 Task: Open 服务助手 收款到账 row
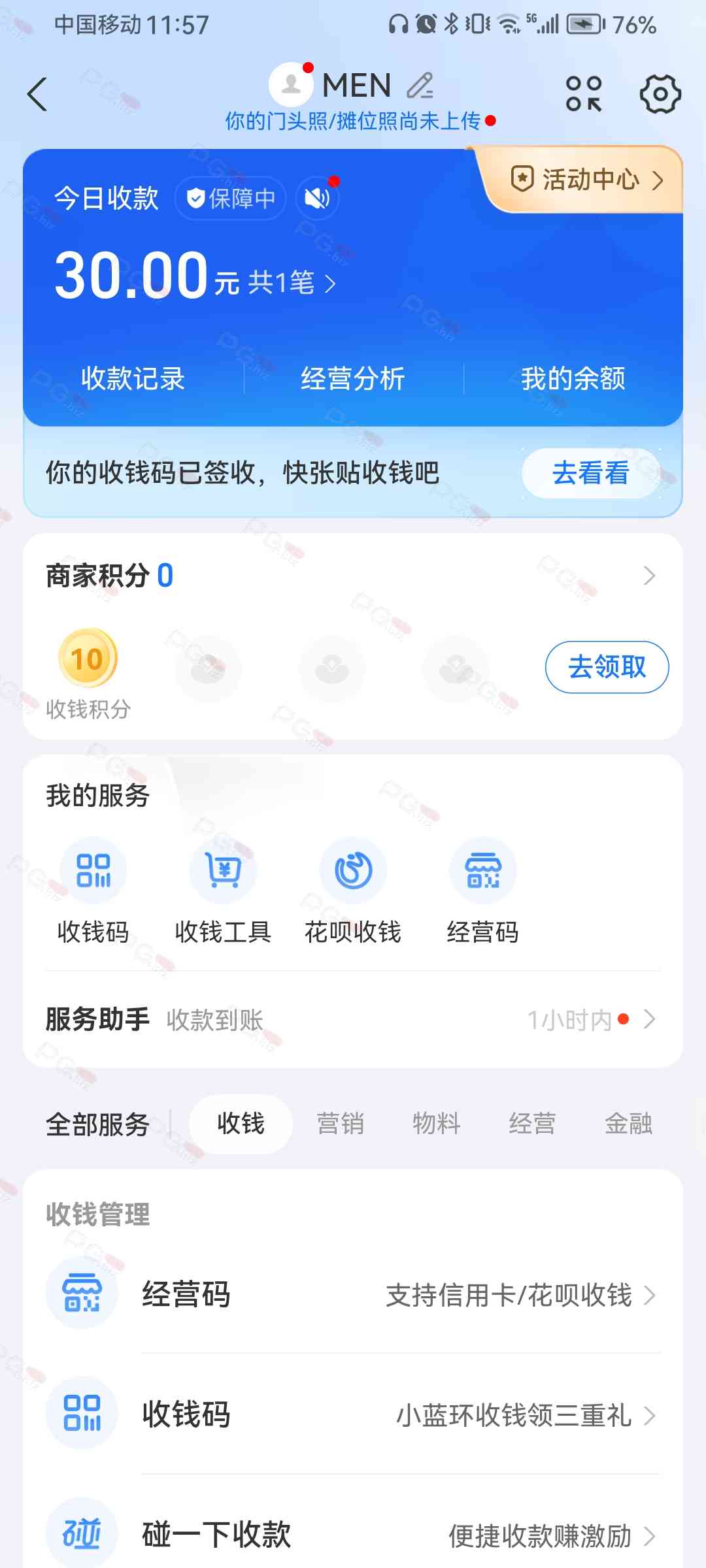(x=353, y=1019)
